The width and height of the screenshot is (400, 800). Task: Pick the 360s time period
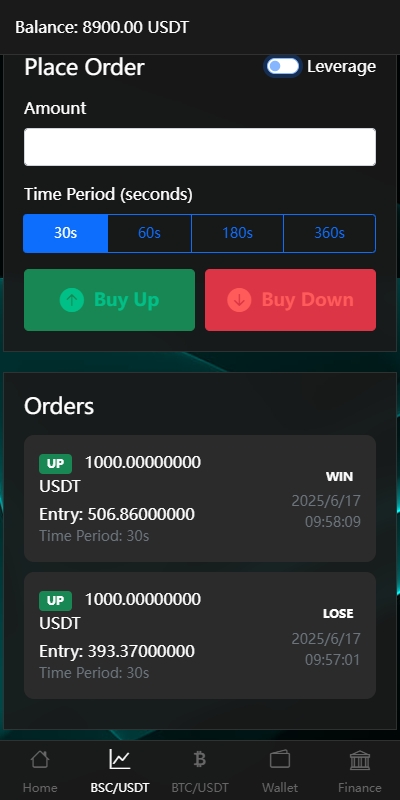(x=330, y=233)
